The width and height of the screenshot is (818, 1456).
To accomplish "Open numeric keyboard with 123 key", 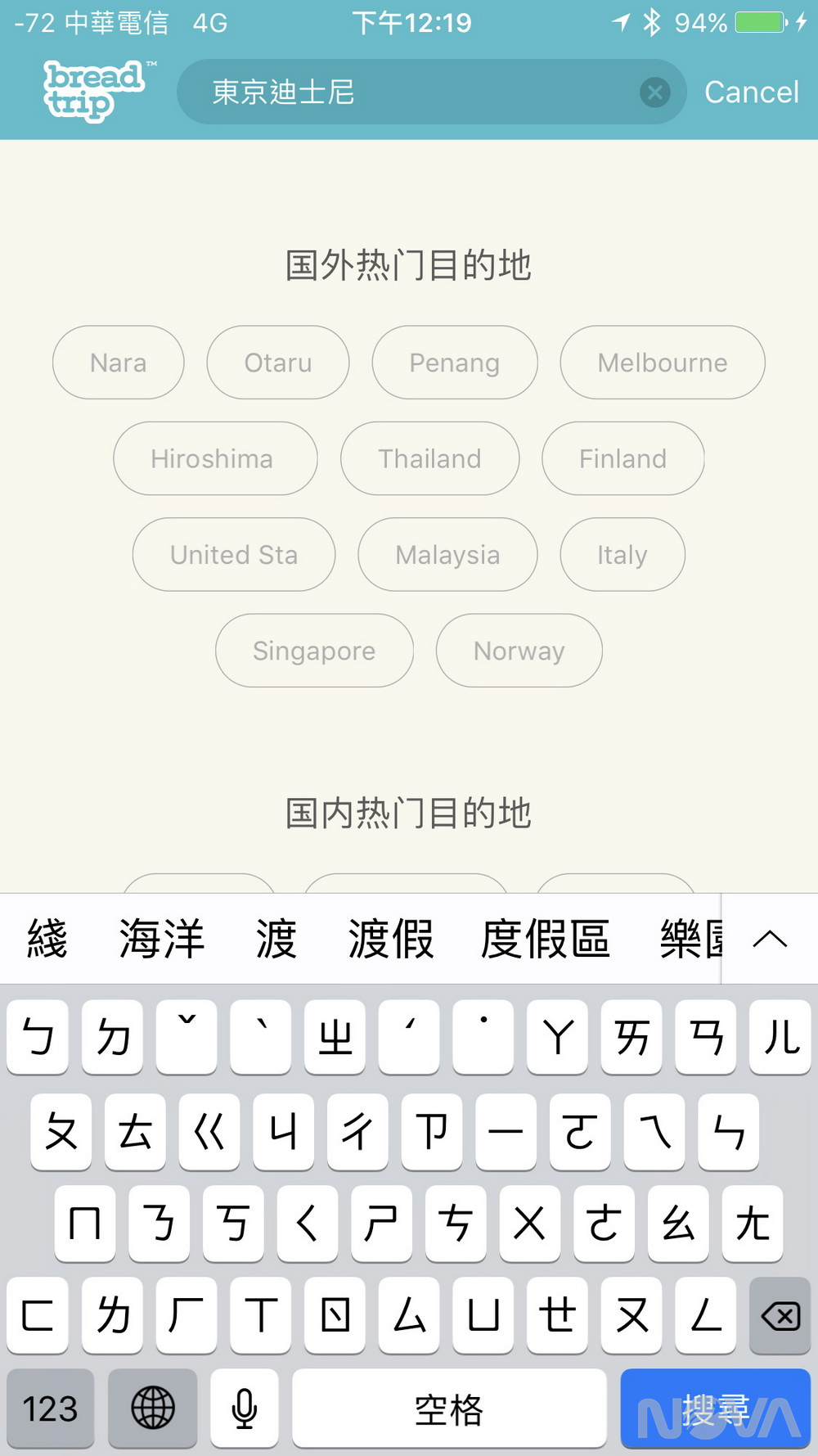I will (x=51, y=1409).
